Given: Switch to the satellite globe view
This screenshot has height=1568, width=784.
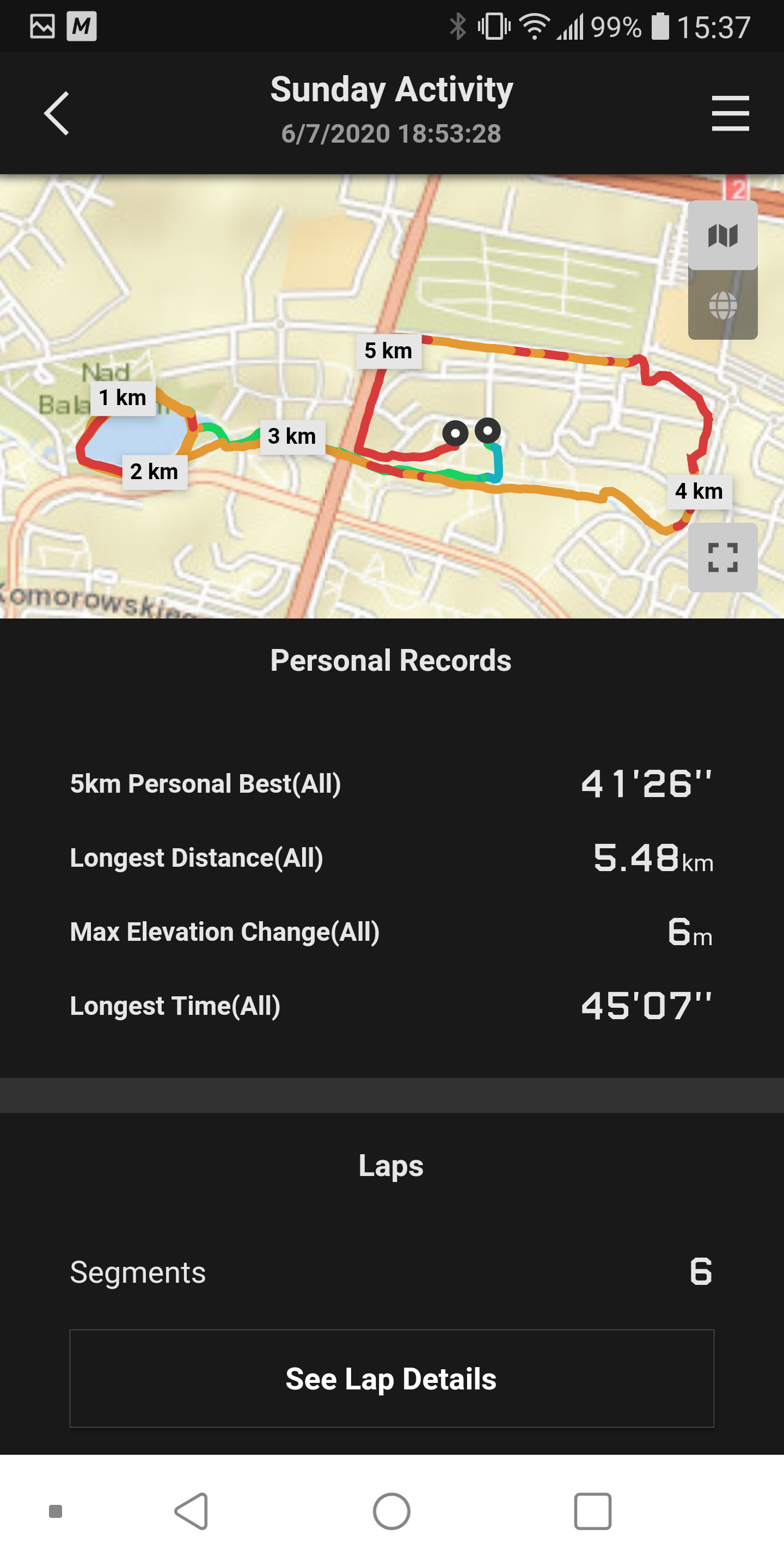Looking at the screenshot, I should (x=722, y=305).
